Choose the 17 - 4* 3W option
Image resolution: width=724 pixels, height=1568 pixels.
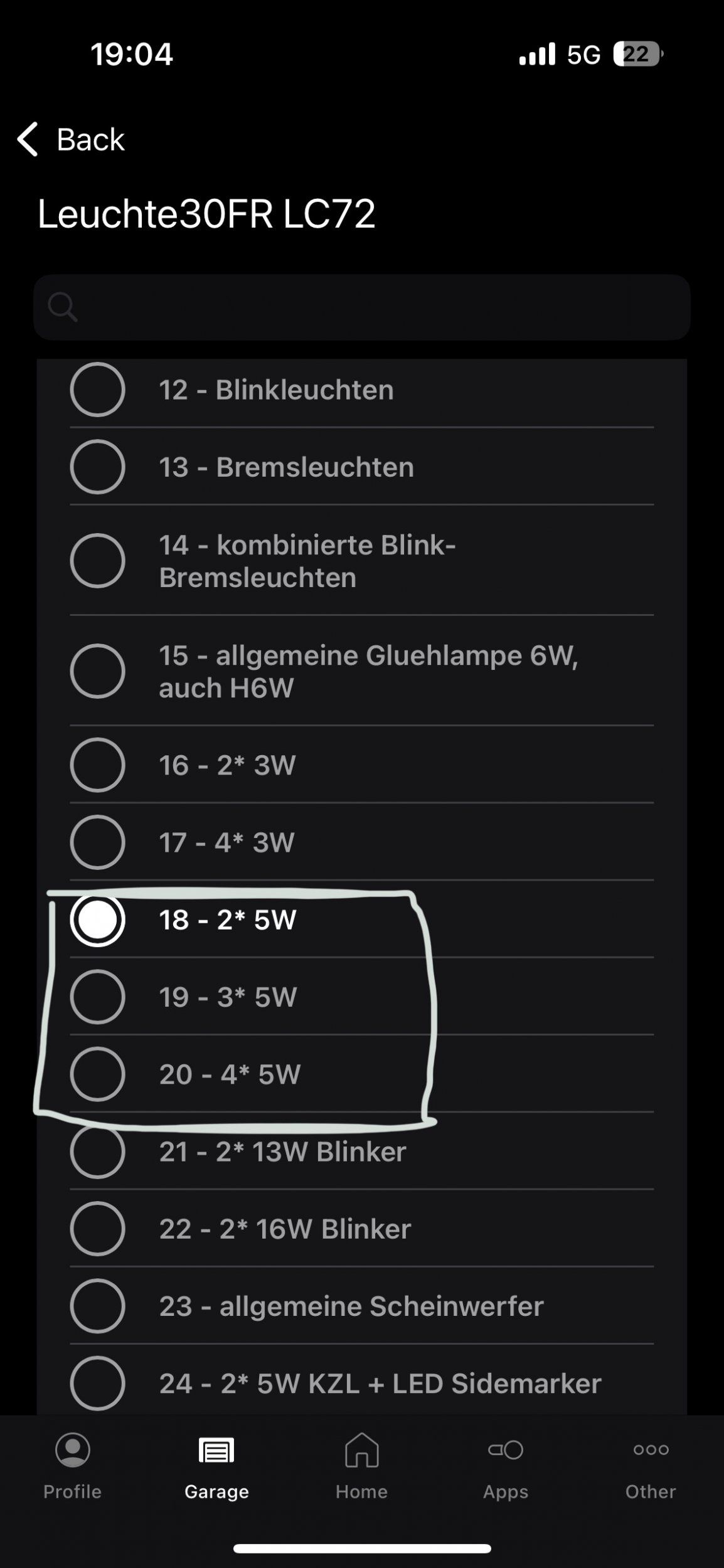pos(98,842)
